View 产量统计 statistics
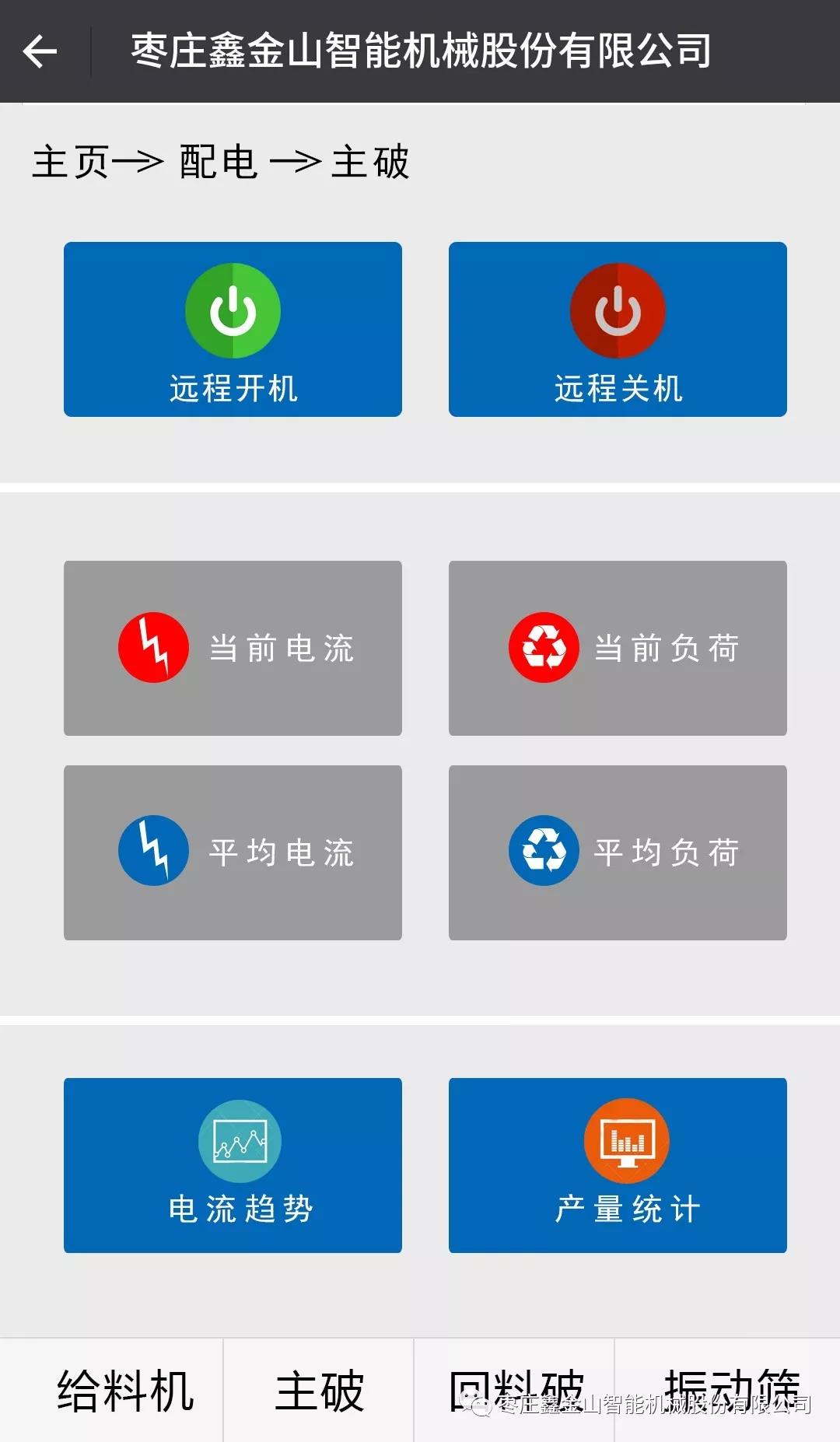Image resolution: width=840 pixels, height=1442 pixels. pos(618,1164)
